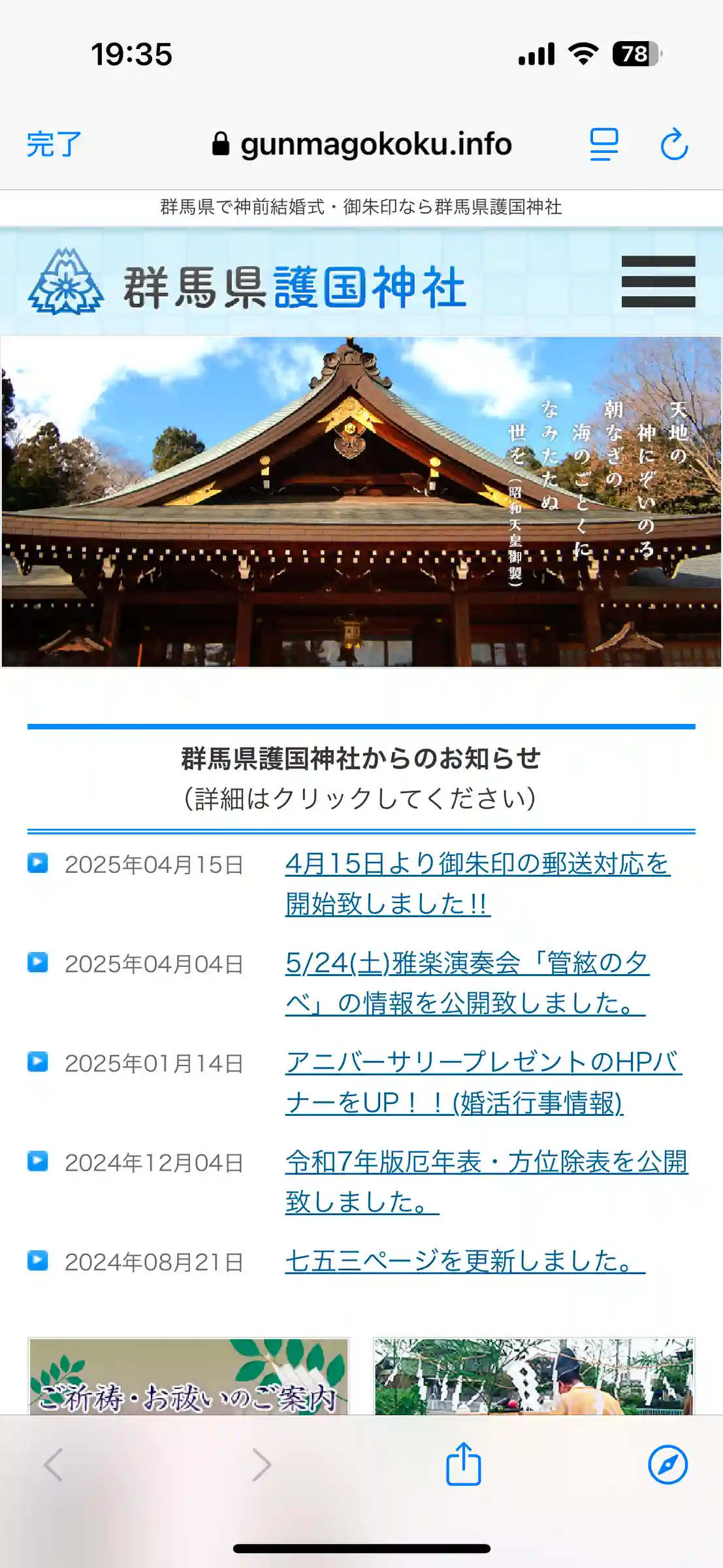723x1568 pixels.
Task: Tap the 群馬県護国神社 site logo header
Action: coord(248,286)
